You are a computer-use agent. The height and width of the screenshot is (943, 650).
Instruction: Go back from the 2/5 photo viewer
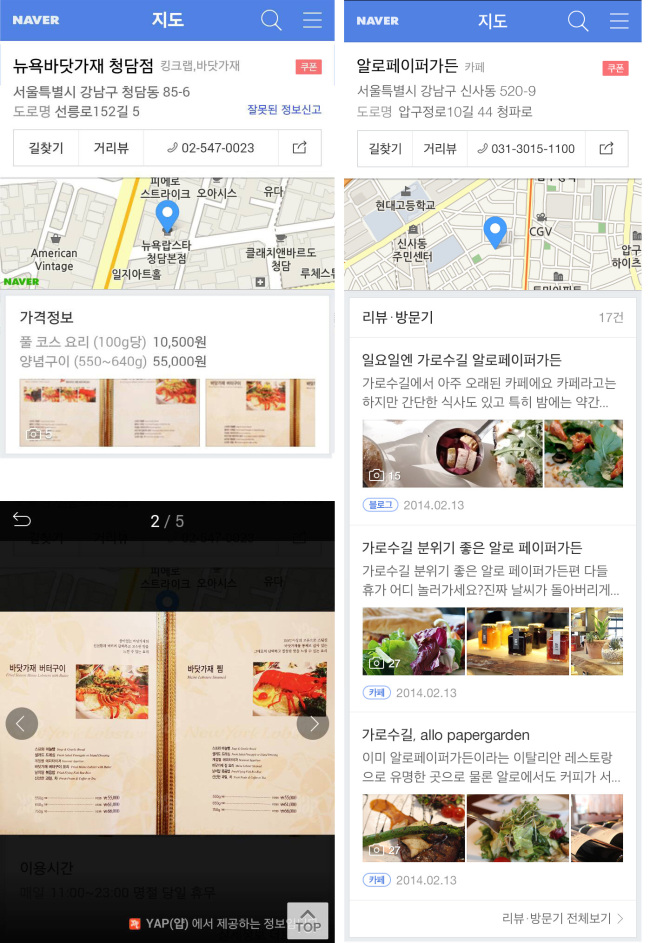22,520
